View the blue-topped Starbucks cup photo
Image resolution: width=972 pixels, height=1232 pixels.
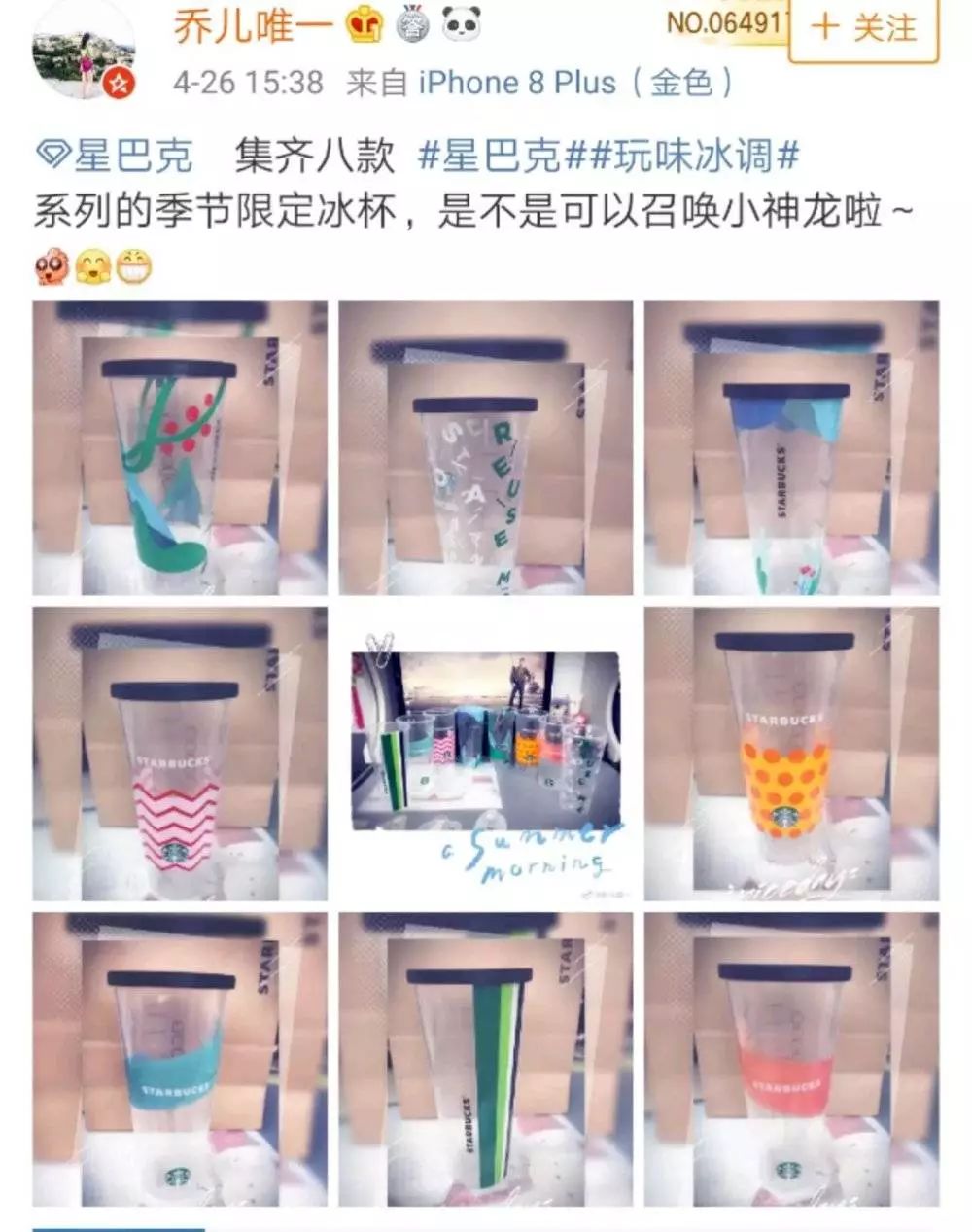(791, 448)
